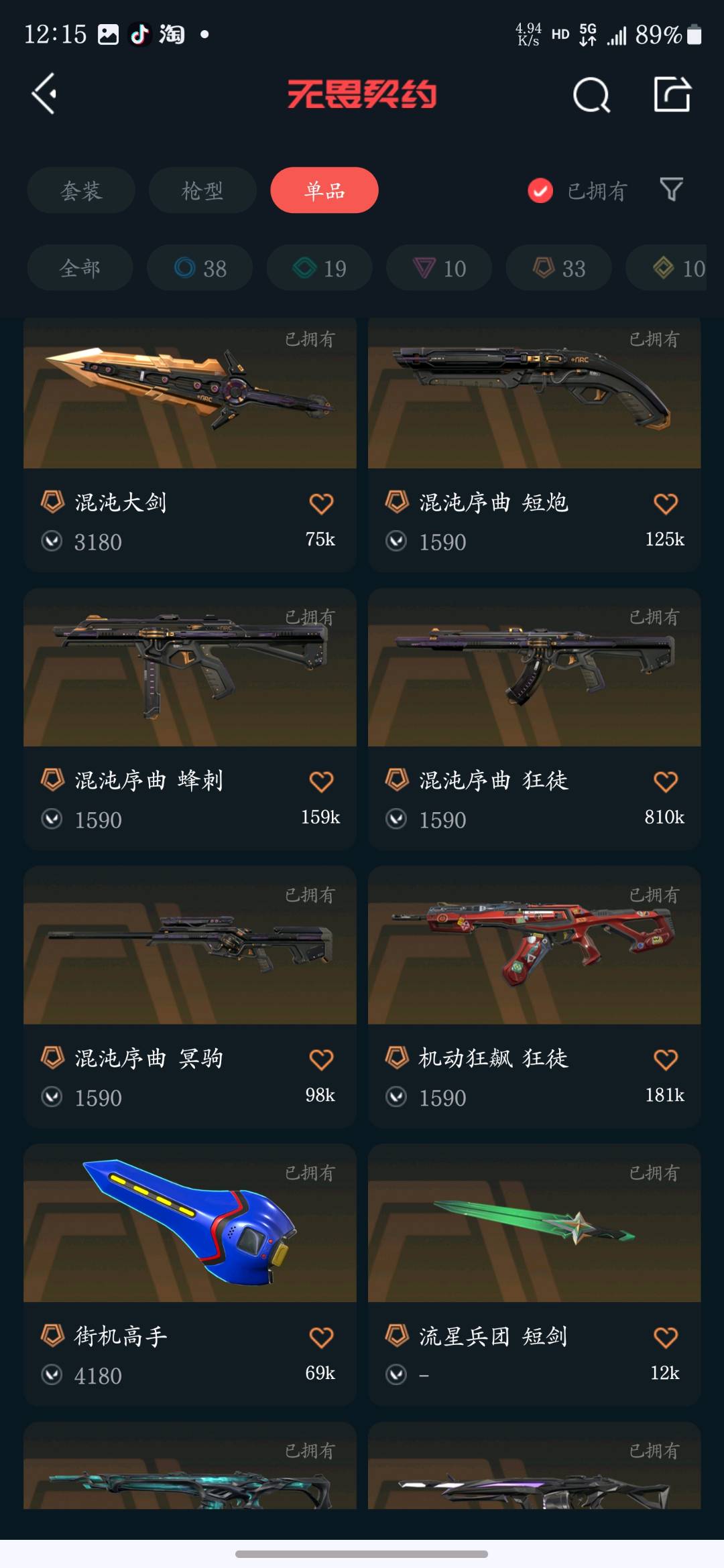Image resolution: width=724 pixels, height=1568 pixels.
Task: Filter by the blue tier with 38 items
Action: (200, 268)
